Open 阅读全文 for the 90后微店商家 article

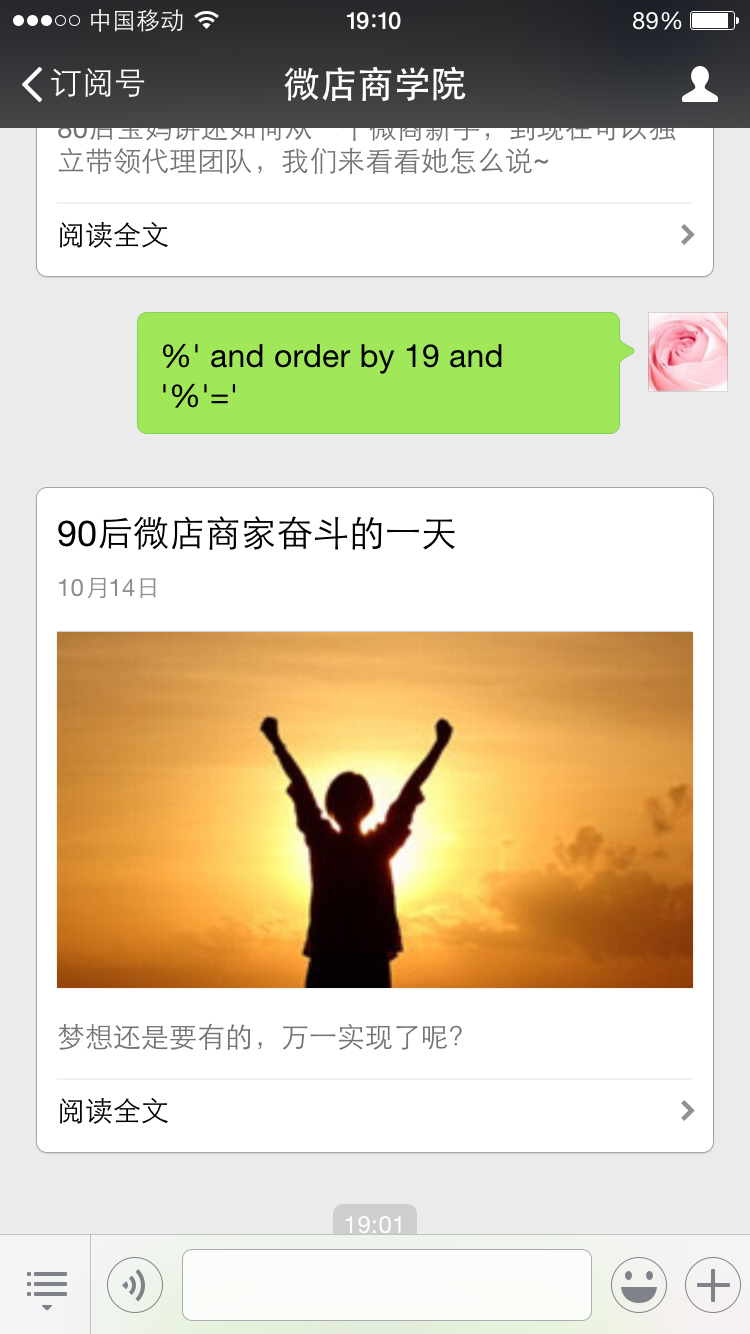click(x=375, y=1111)
